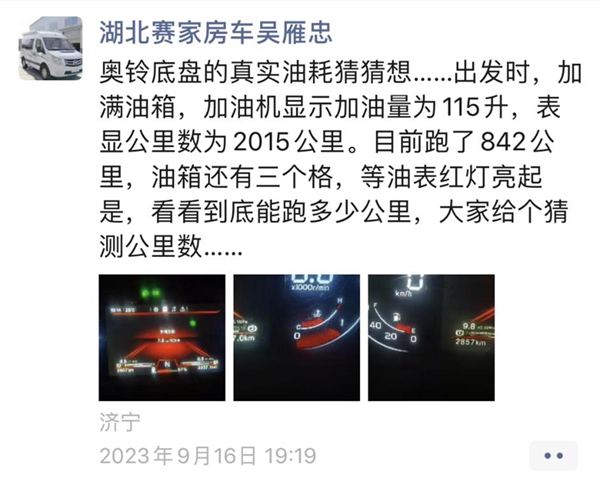The height and width of the screenshot is (478, 600).
Task: View the third photo showing 2857 km
Action: [431, 337]
